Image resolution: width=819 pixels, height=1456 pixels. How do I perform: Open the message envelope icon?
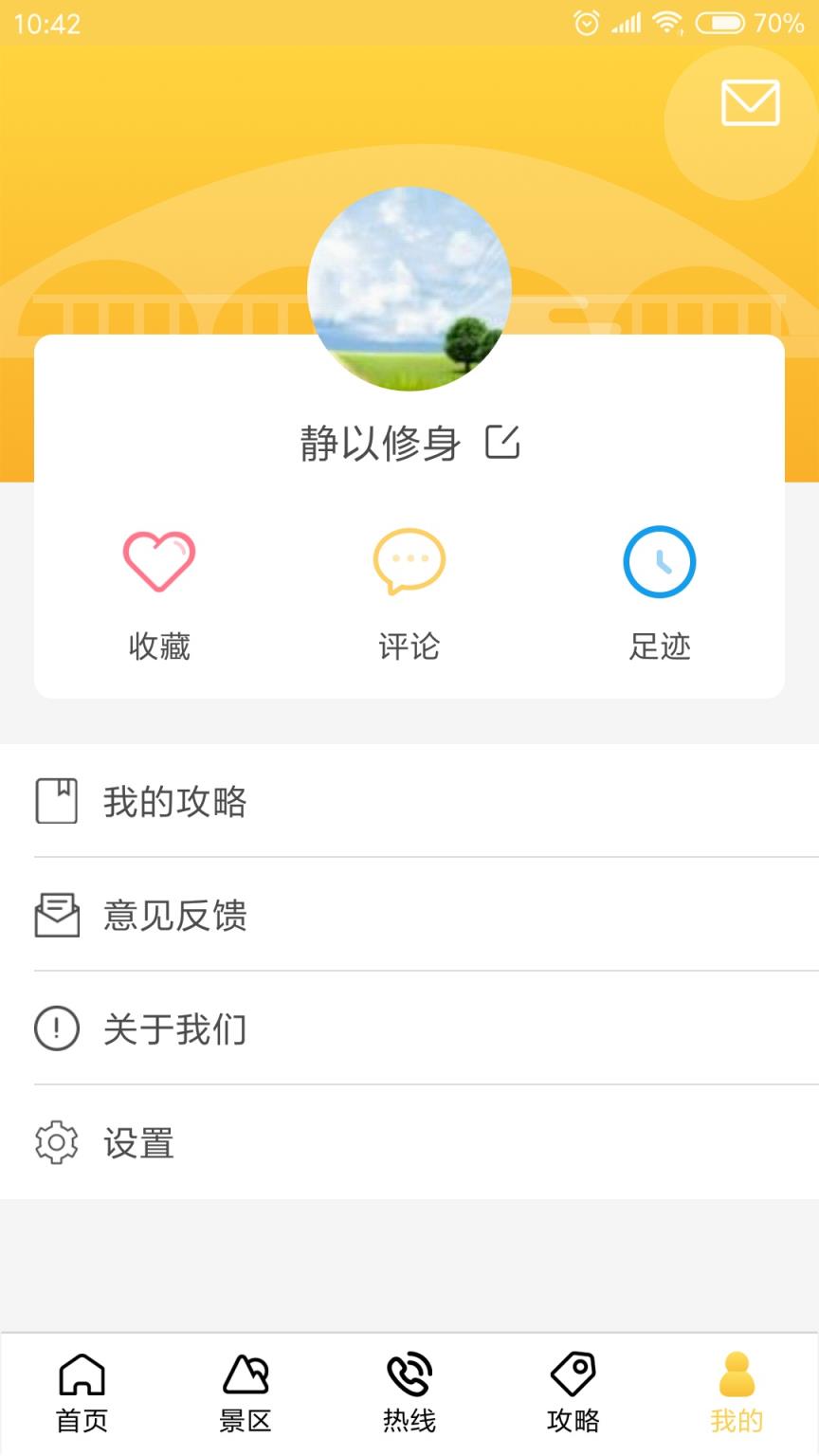click(x=750, y=104)
